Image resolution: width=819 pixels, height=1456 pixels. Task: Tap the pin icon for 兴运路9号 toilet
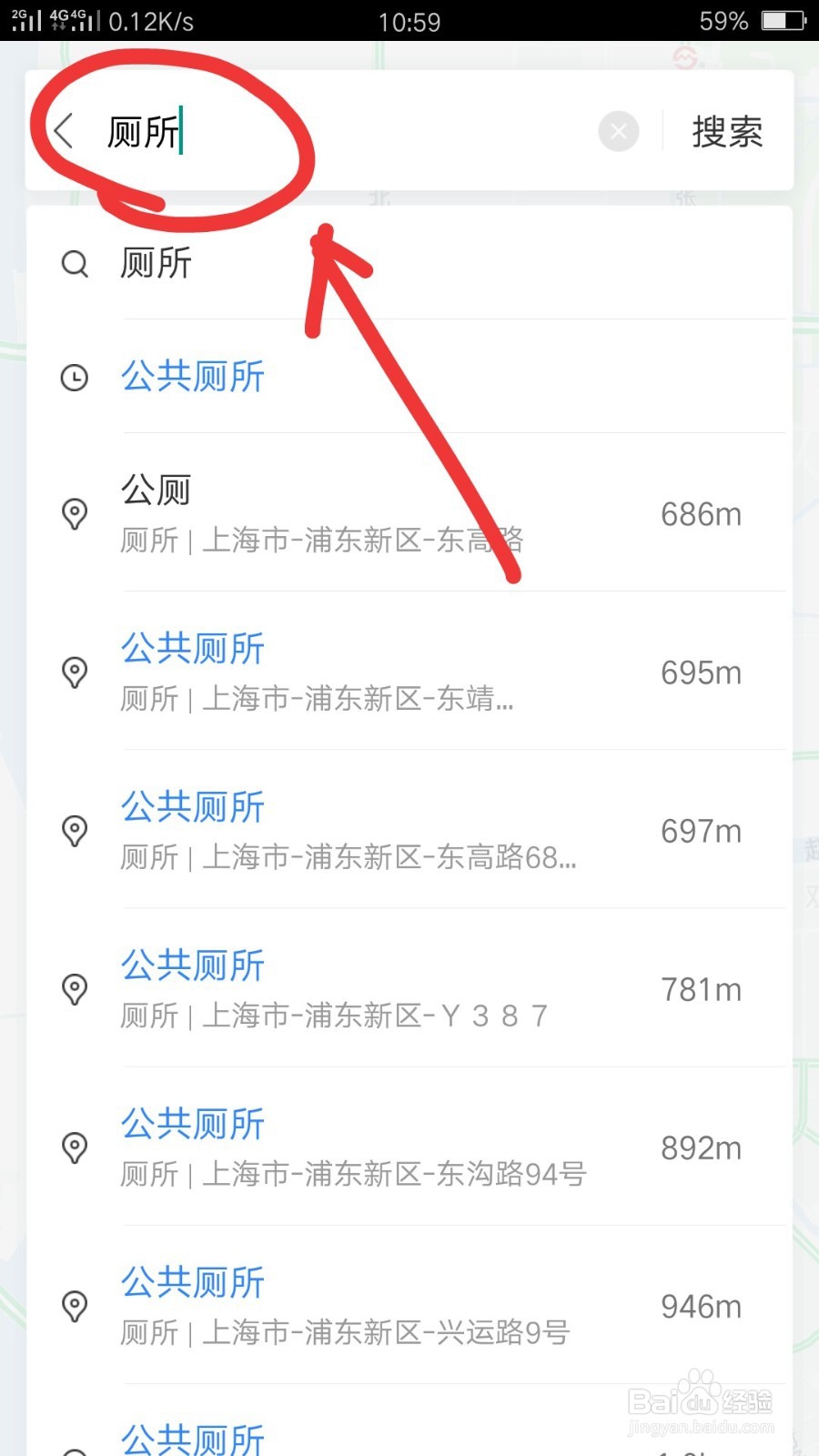74,1307
